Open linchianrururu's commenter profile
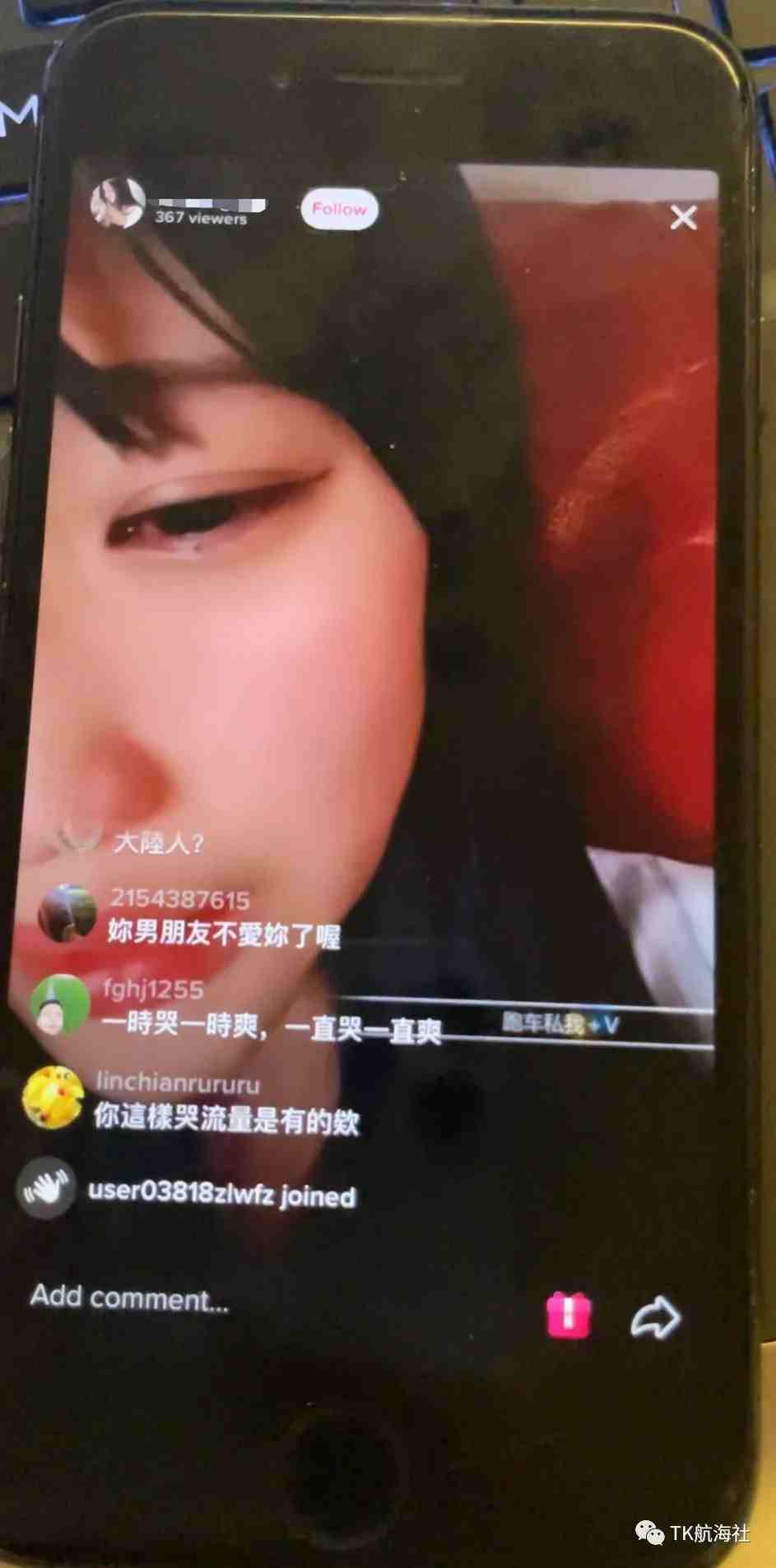Viewport: 776px width, 1568px height. 53,1098
